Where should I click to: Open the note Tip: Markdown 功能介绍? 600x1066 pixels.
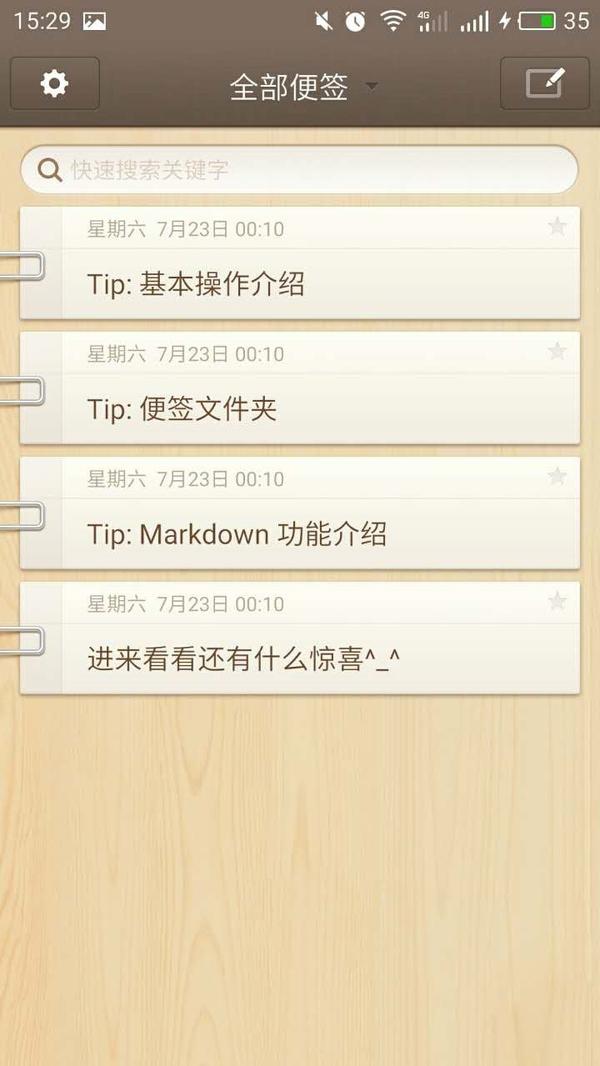[300, 534]
